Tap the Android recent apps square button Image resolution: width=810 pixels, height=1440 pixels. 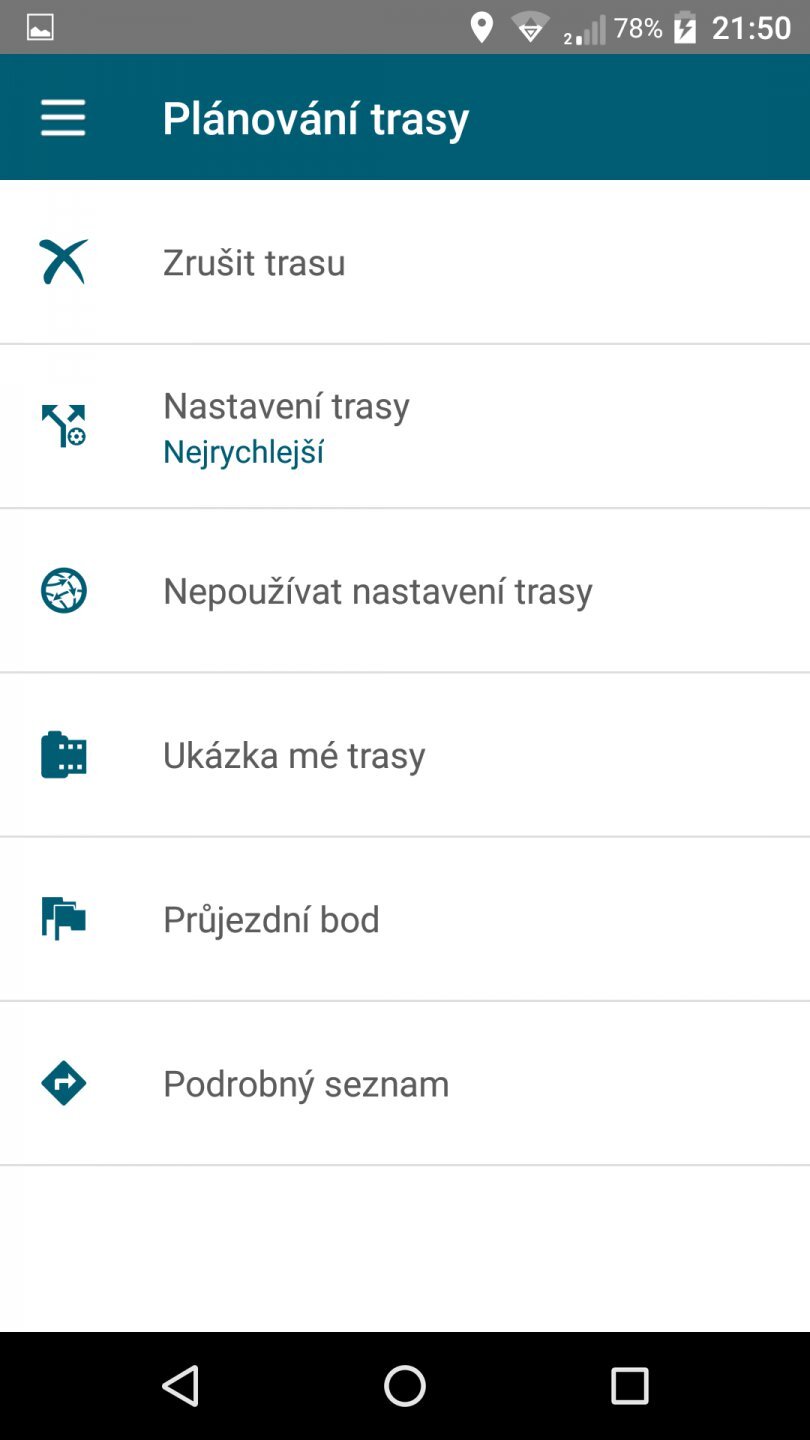pos(630,1386)
